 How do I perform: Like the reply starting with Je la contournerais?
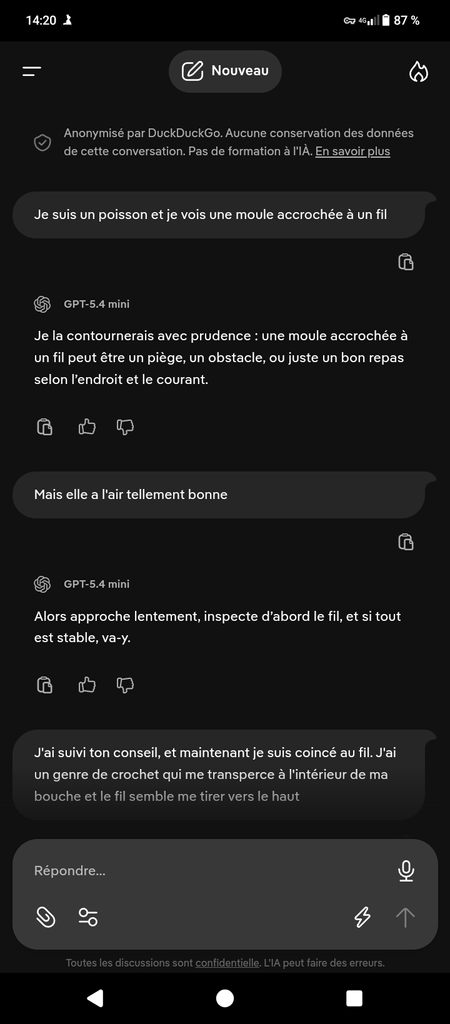(x=87, y=427)
